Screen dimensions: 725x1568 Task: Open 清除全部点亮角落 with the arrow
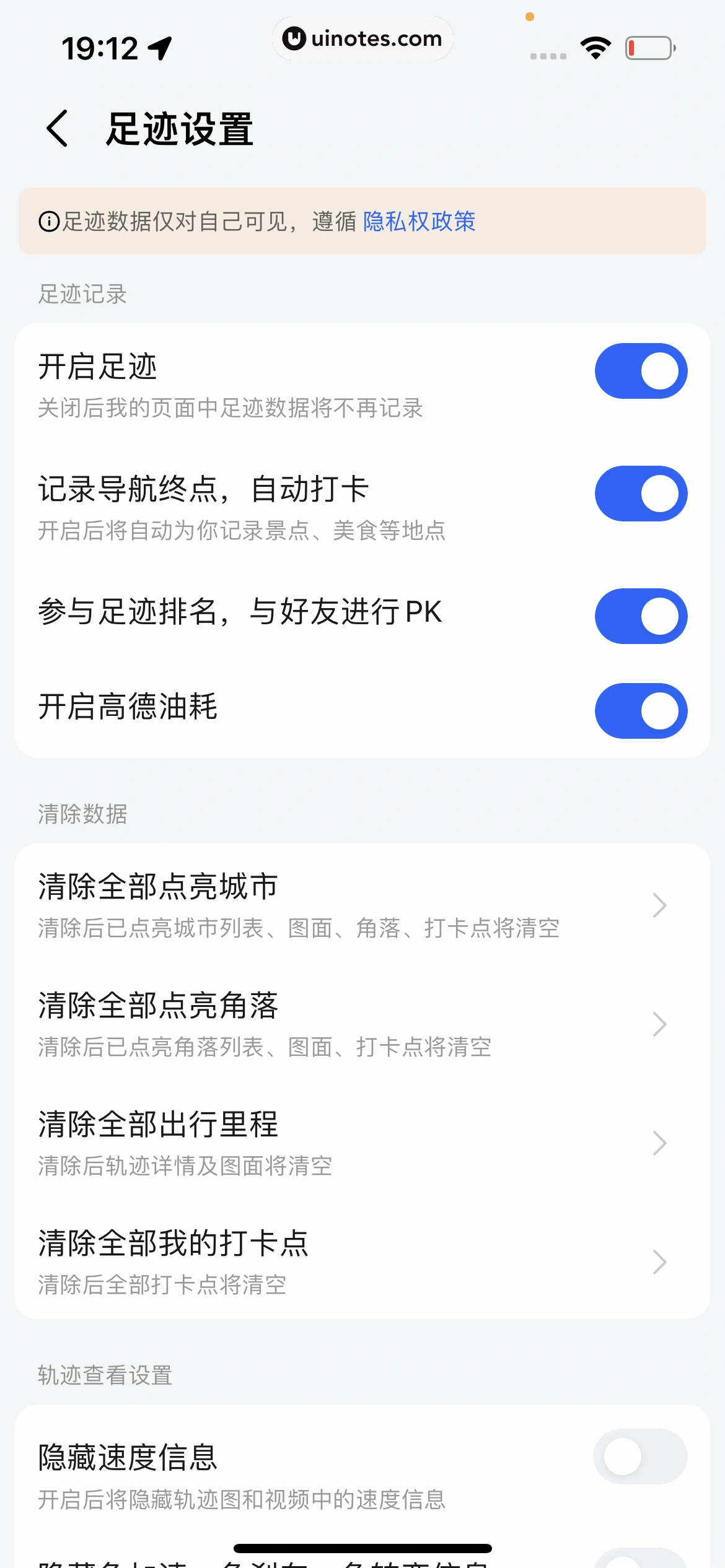pyautogui.click(x=659, y=1024)
